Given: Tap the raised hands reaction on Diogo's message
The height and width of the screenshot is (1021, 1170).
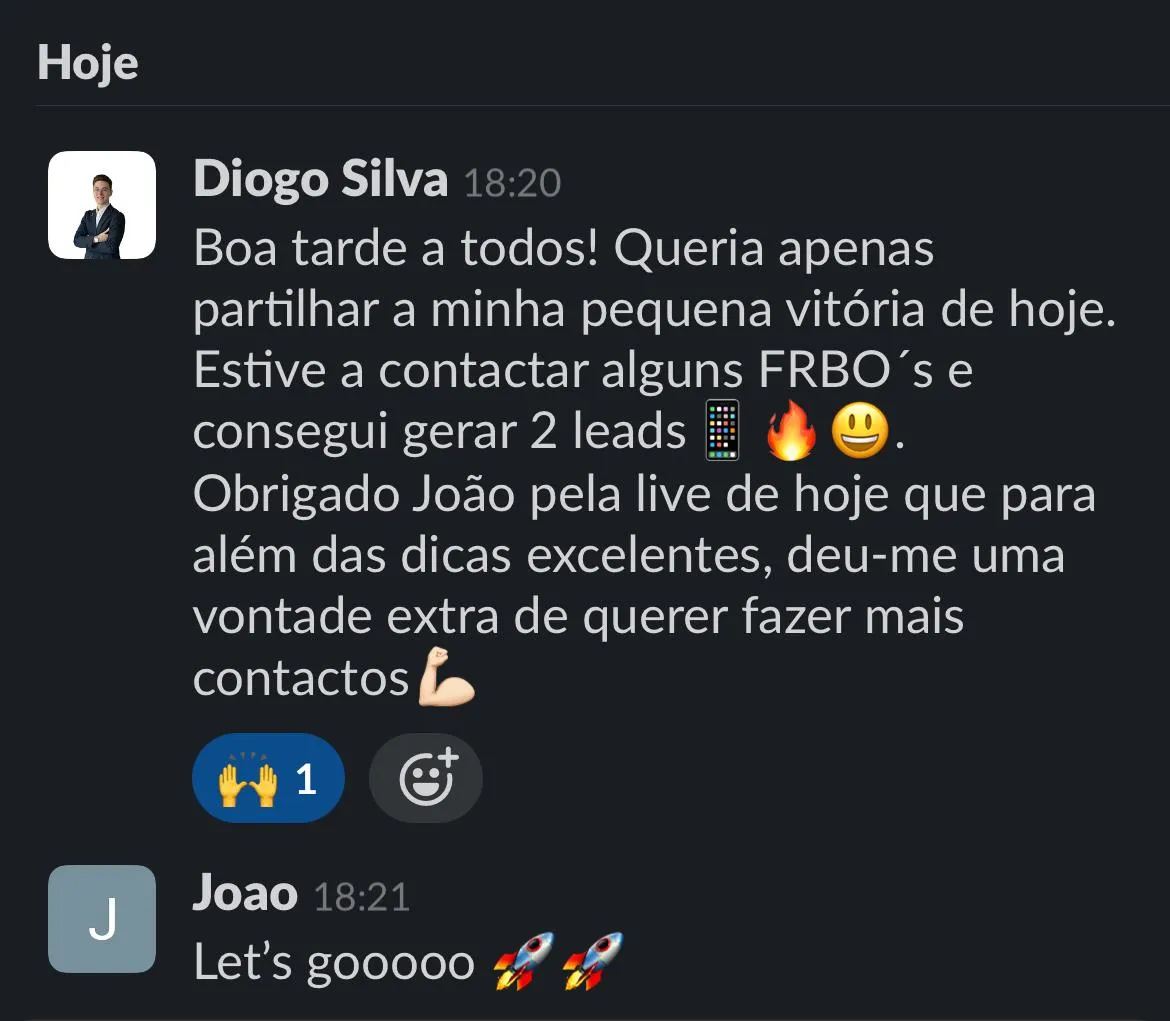Looking at the screenshot, I should [268, 778].
